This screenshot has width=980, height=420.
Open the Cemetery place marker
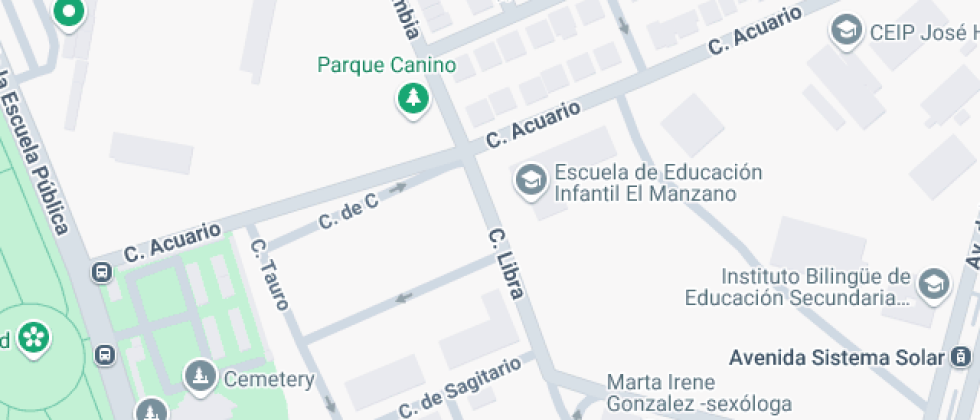(x=202, y=377)
